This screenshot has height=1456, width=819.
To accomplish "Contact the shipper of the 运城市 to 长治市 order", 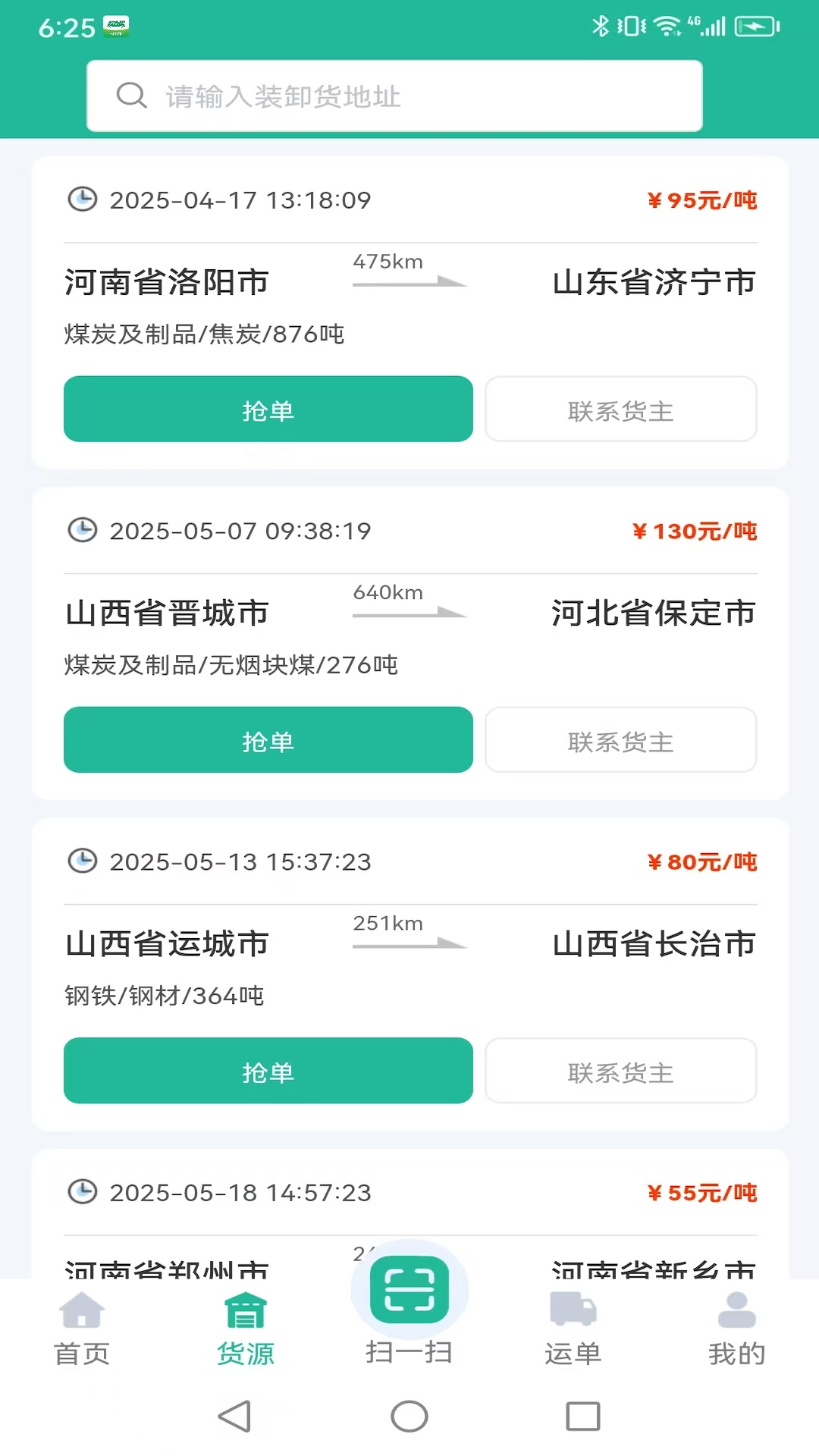I will point(620,1071).
